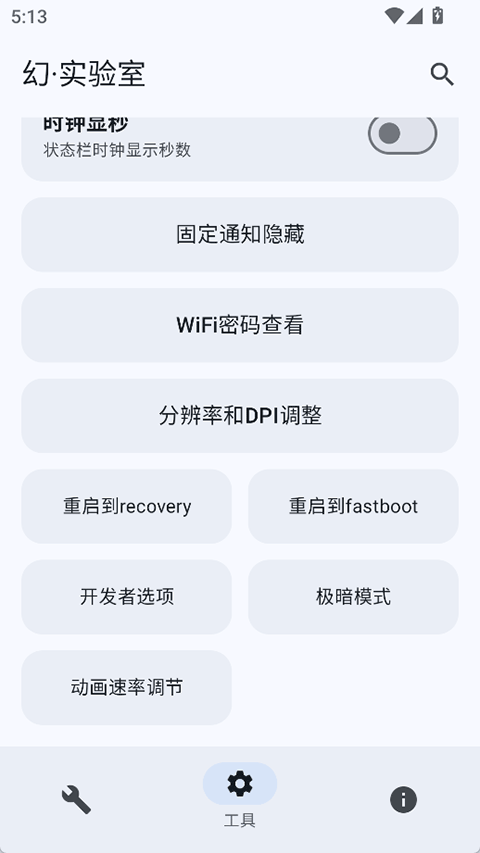Switch to the wrench tab

pos(76,800)
